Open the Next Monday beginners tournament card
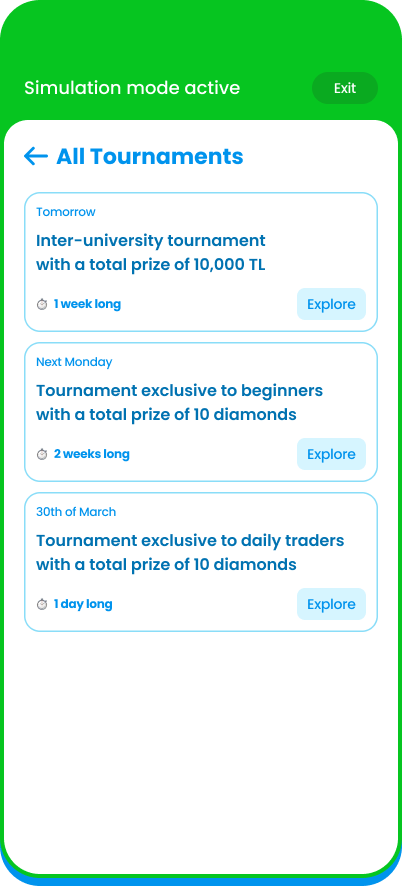 click(x=201, y=412)
